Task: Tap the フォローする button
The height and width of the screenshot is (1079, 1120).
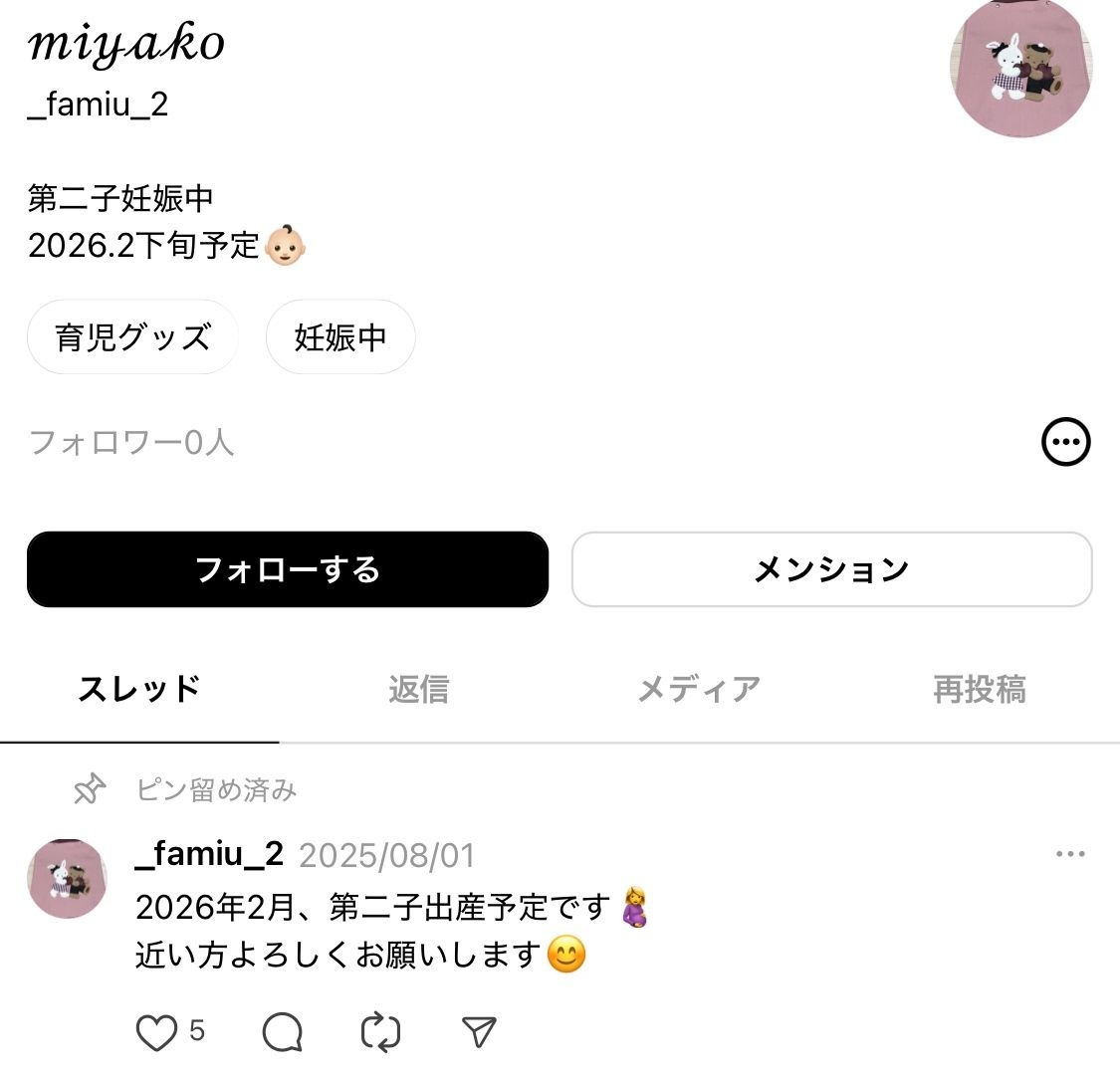Action: click(288, 569)
